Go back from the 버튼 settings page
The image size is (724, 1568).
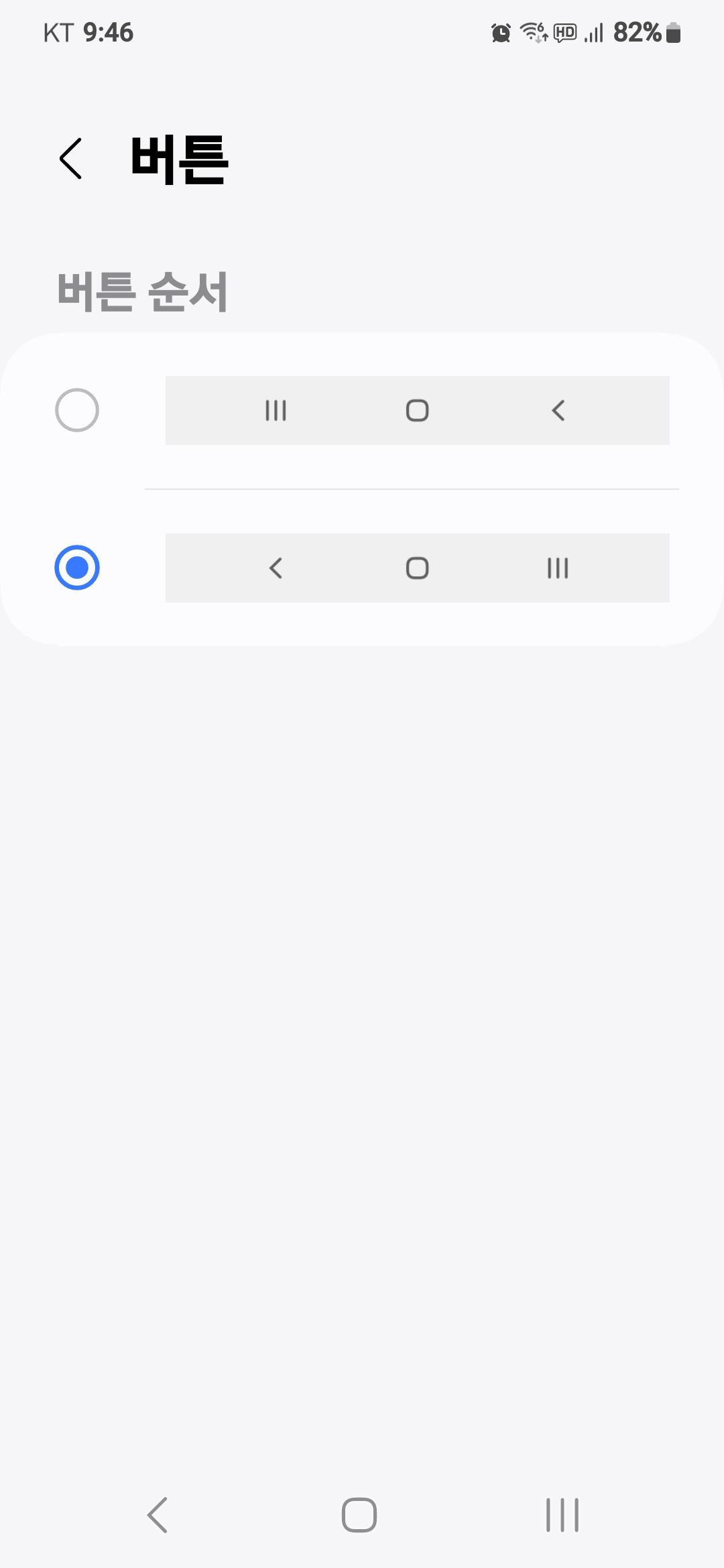point(70,159)
